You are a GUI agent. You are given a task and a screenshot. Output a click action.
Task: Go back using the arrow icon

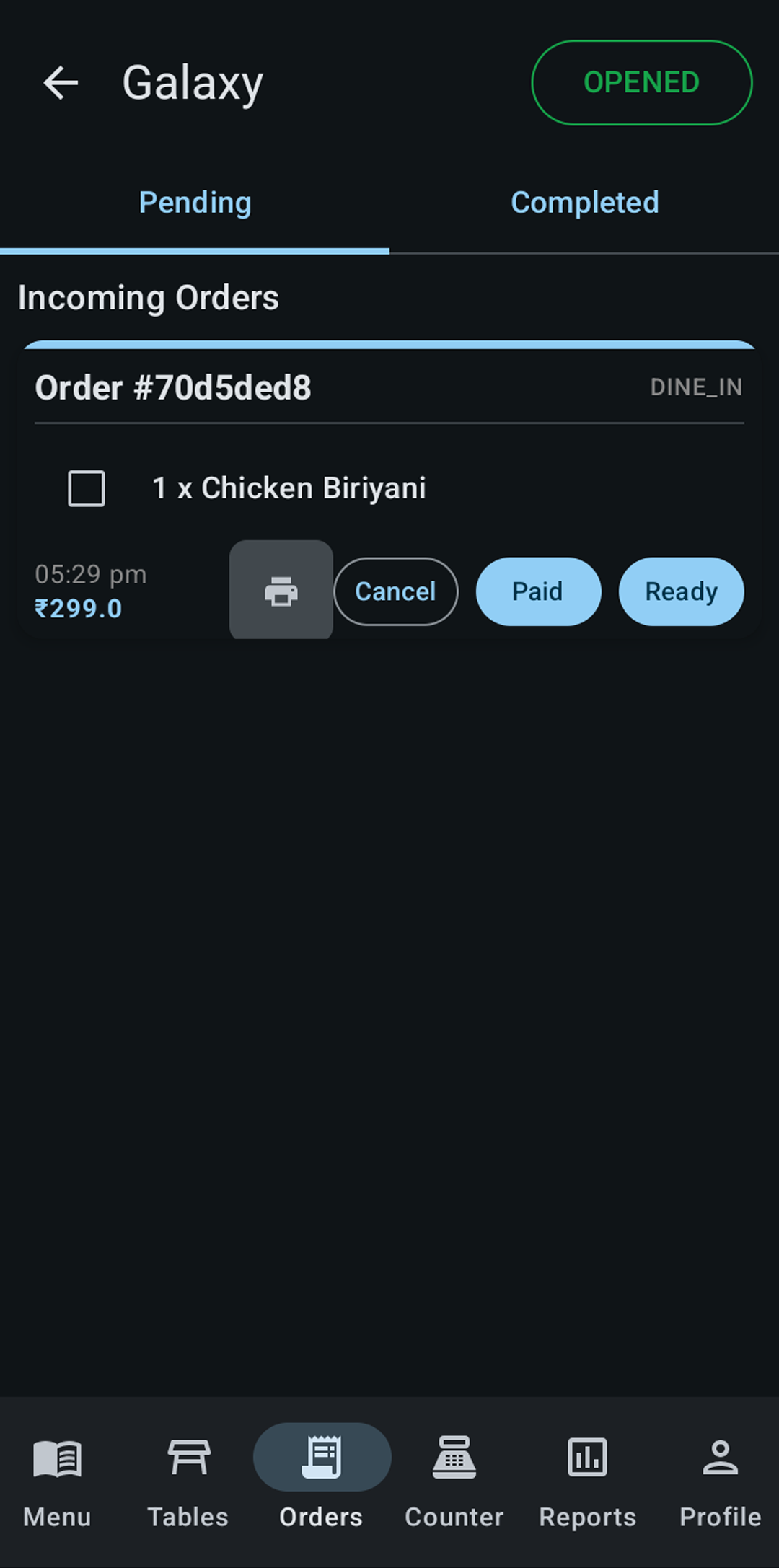[x=61, y=83]
